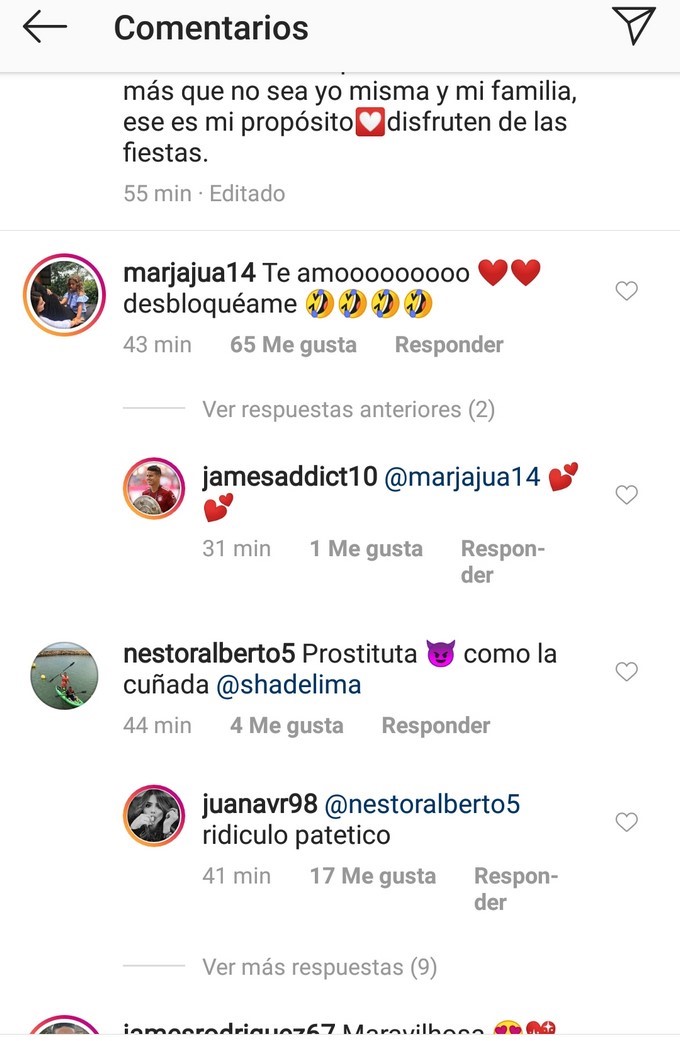This screenshot has height=1041, width=680.
Task: Open jamesaddict10's profile picture
Action: 154,489
